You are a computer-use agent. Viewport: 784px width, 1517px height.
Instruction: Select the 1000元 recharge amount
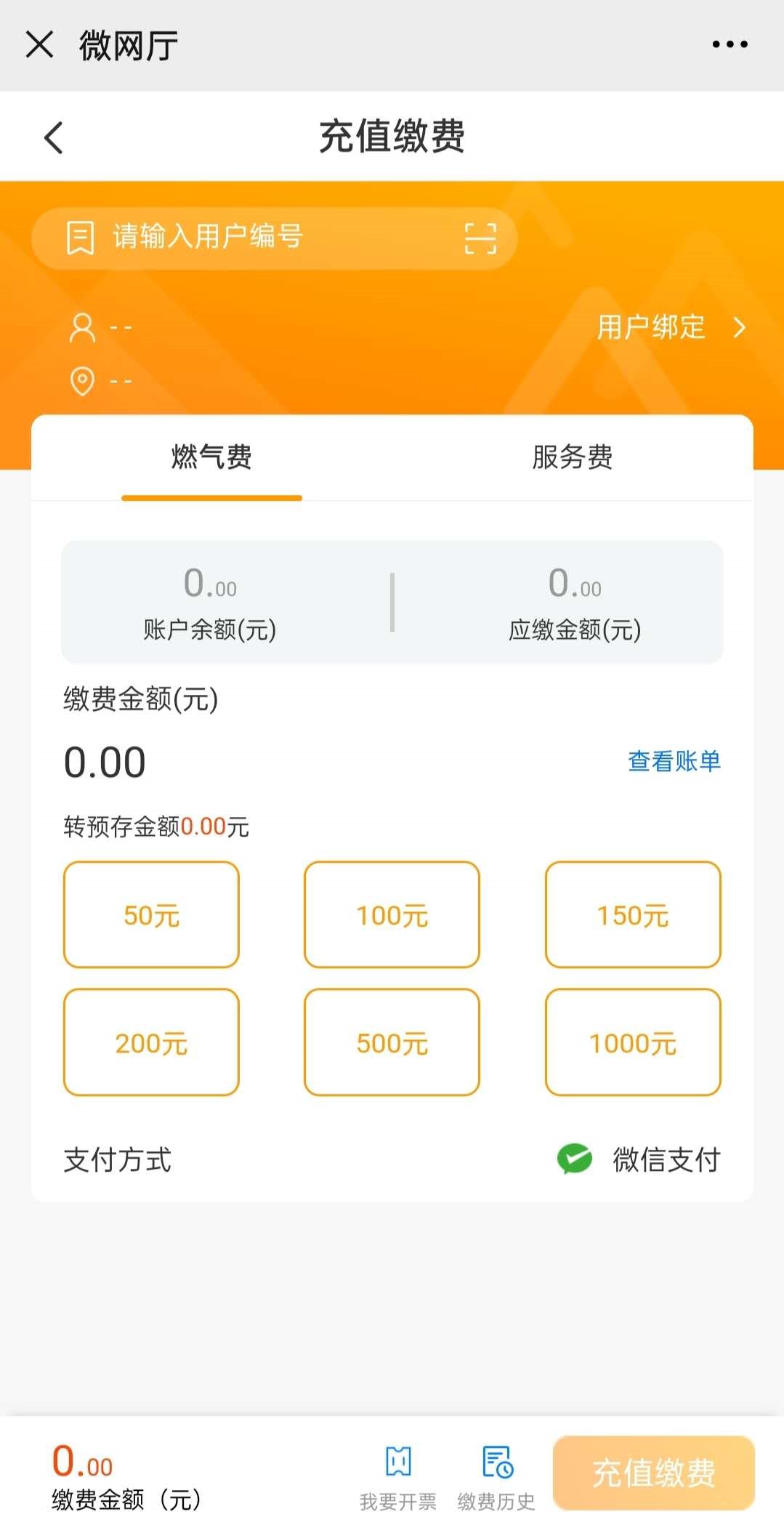click(632, 1042)
